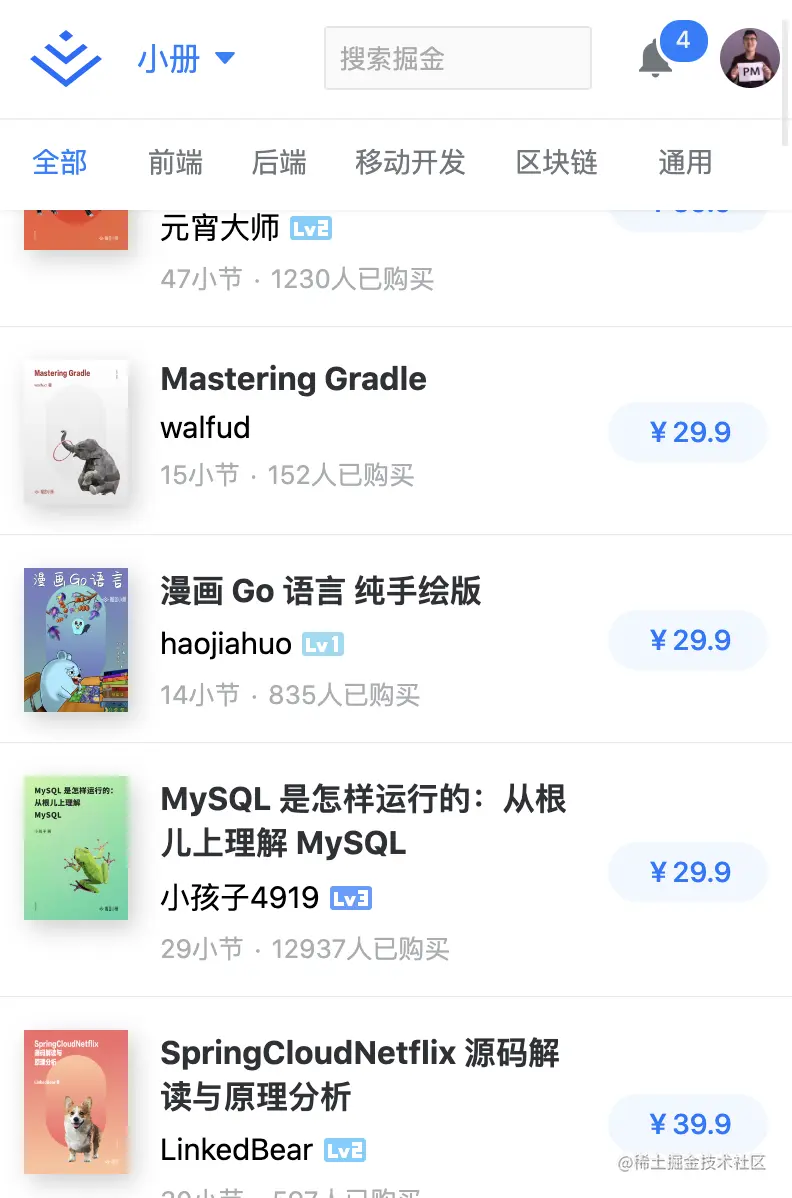Screen dimensions: 792x1198
Task: Open 漫画 Go 语言 纯手绘版 booklet
Action: coord(320,591)
